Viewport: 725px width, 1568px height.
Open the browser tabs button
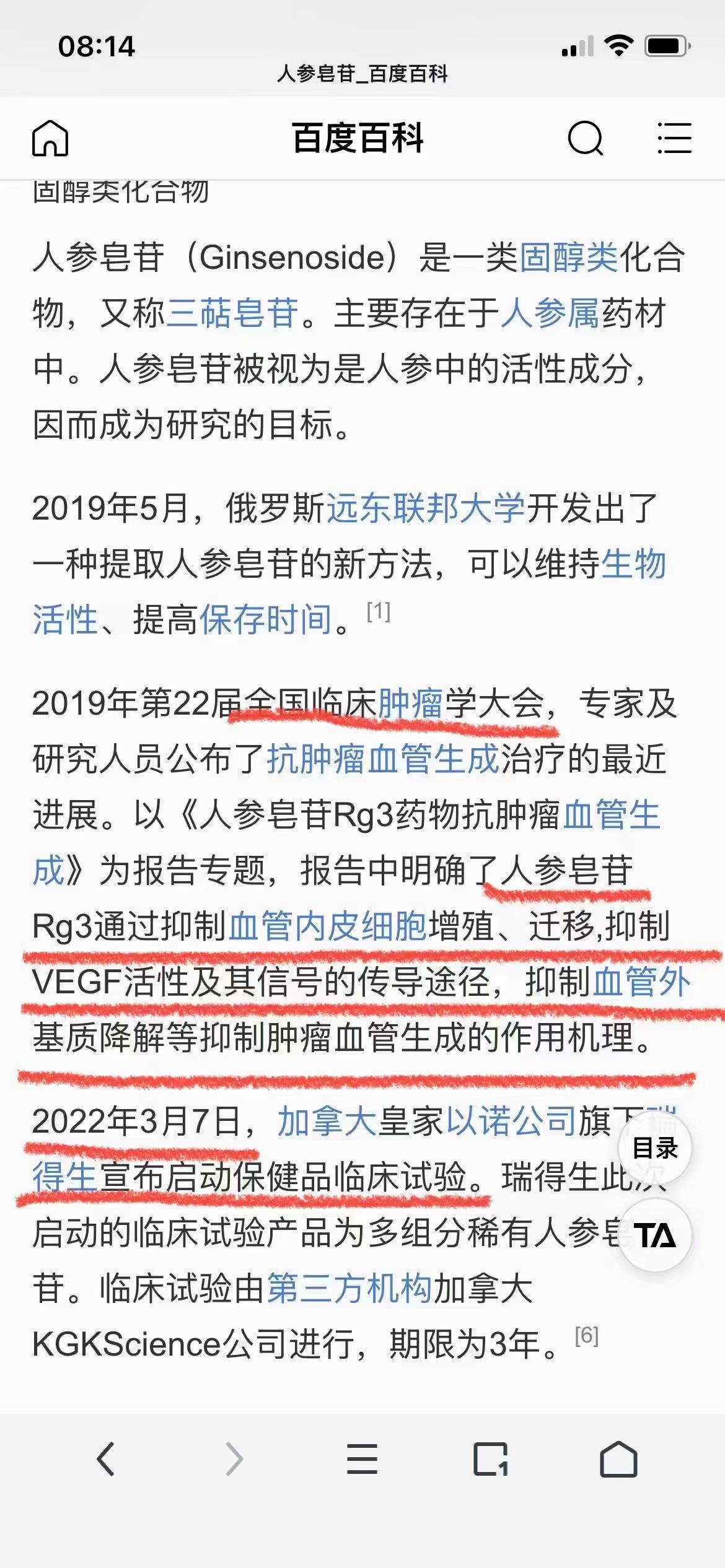click(491, 1460)
